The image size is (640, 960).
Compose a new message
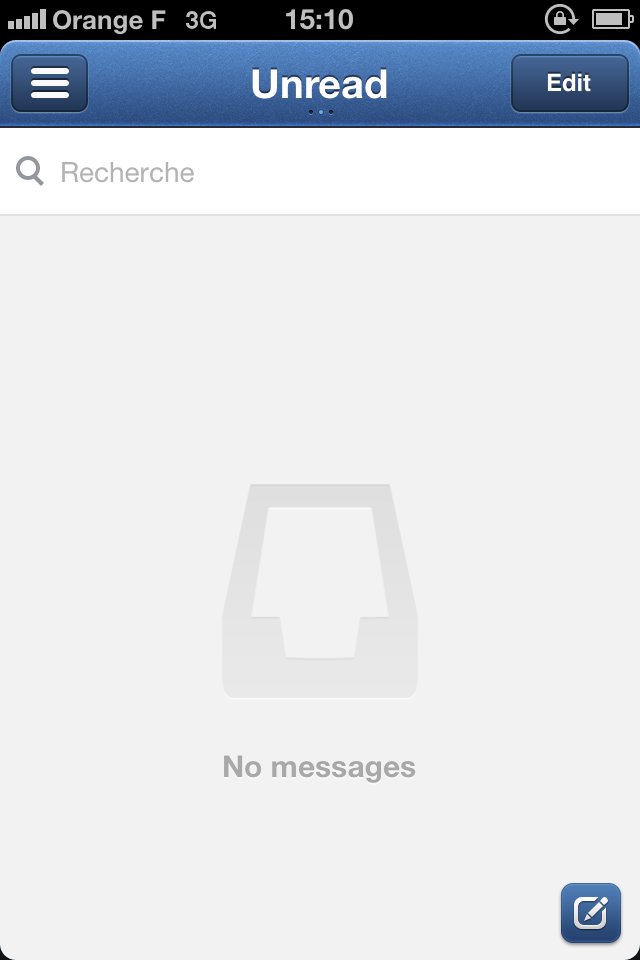pos(590,912)
